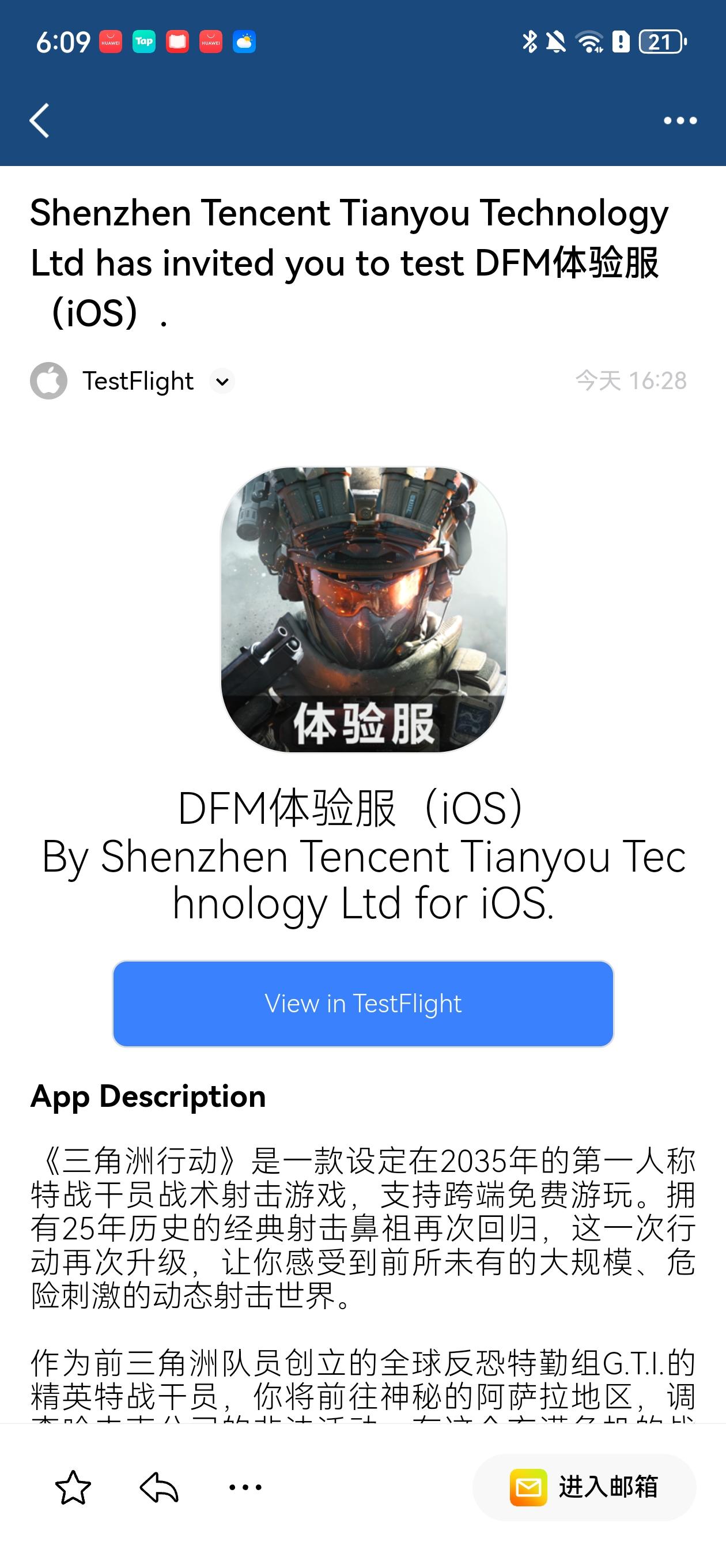Open the three-dot menu at top right
Screen dimensions: 726x1568
click(x=680, y=120)
